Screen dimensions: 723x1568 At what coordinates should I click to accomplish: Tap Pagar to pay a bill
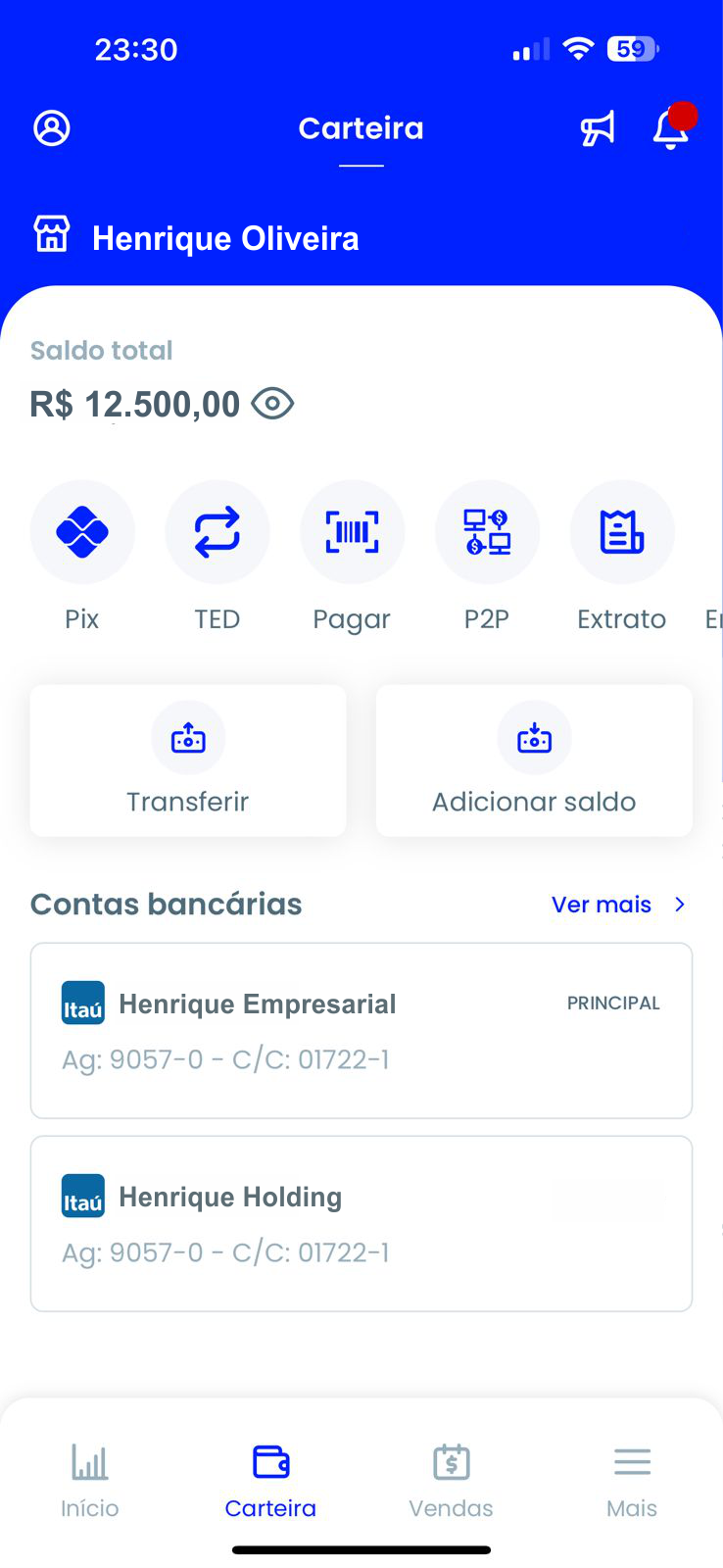352,532
